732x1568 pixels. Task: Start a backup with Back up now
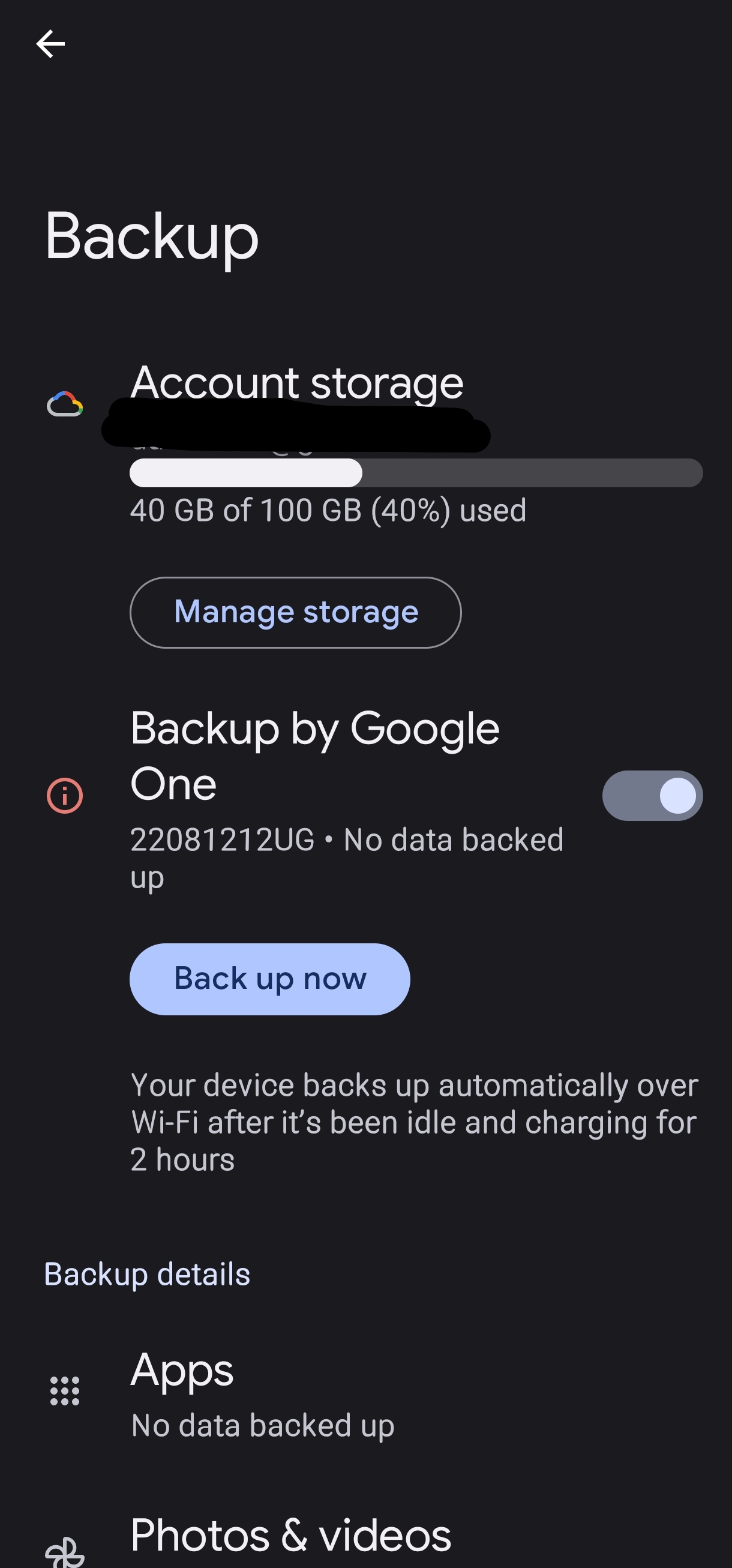click(x=269, y=979)
